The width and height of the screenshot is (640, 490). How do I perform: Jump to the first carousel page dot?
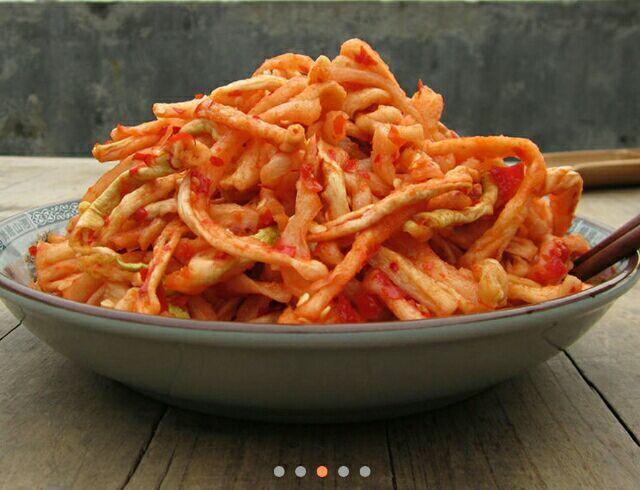click(x=279, y=471)
